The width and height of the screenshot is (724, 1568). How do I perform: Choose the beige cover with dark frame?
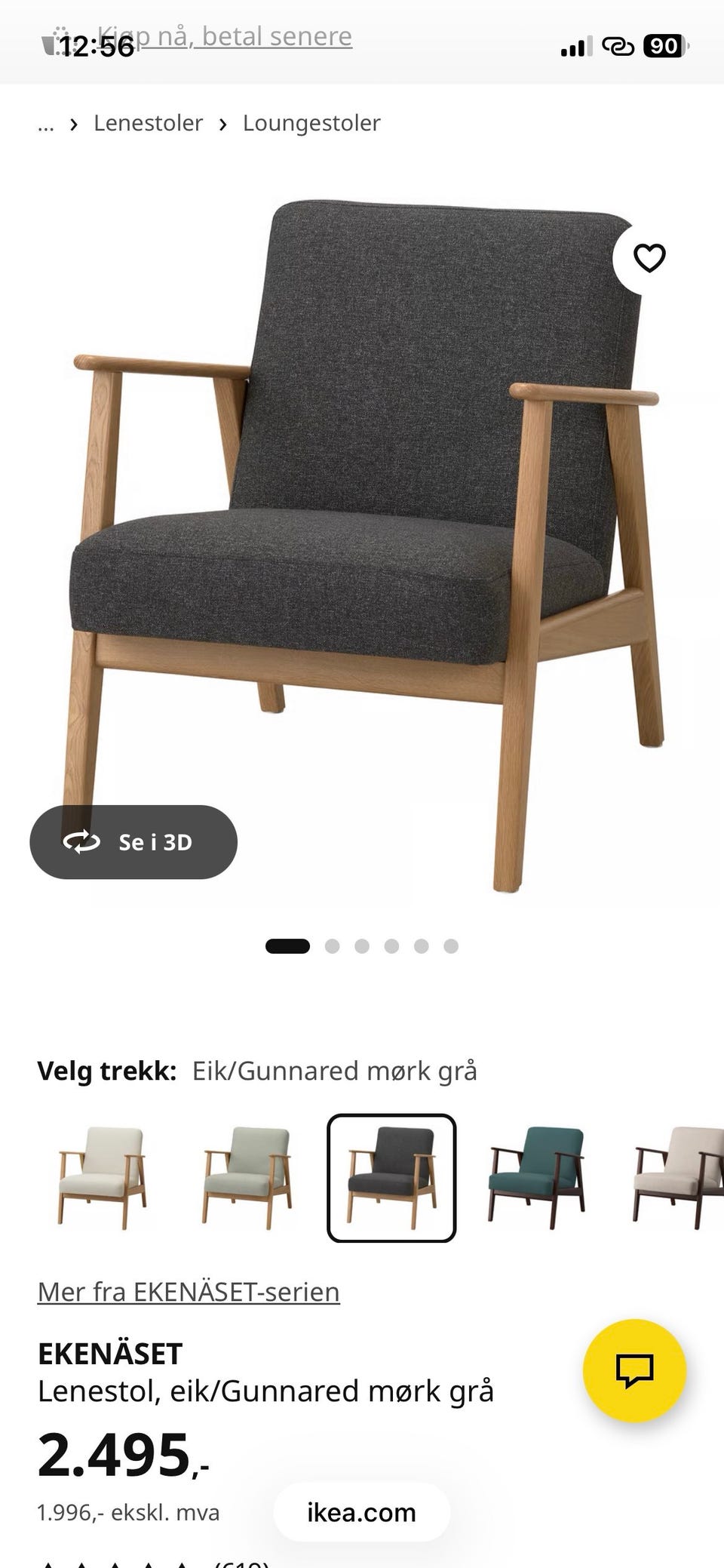[x=677, y=1178]
